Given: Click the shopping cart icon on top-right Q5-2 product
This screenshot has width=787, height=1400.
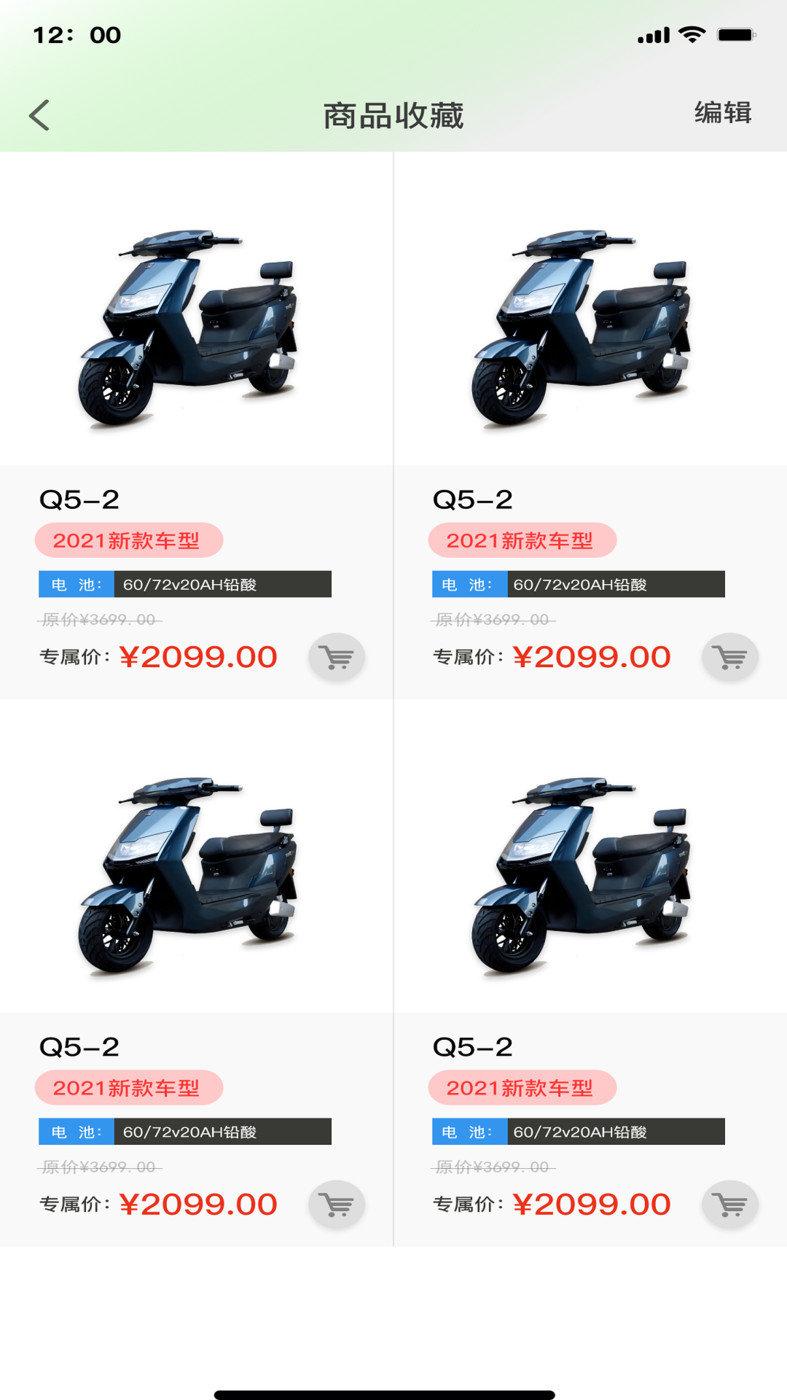Looking at the screenshot, I should click(x=731, y=657).
